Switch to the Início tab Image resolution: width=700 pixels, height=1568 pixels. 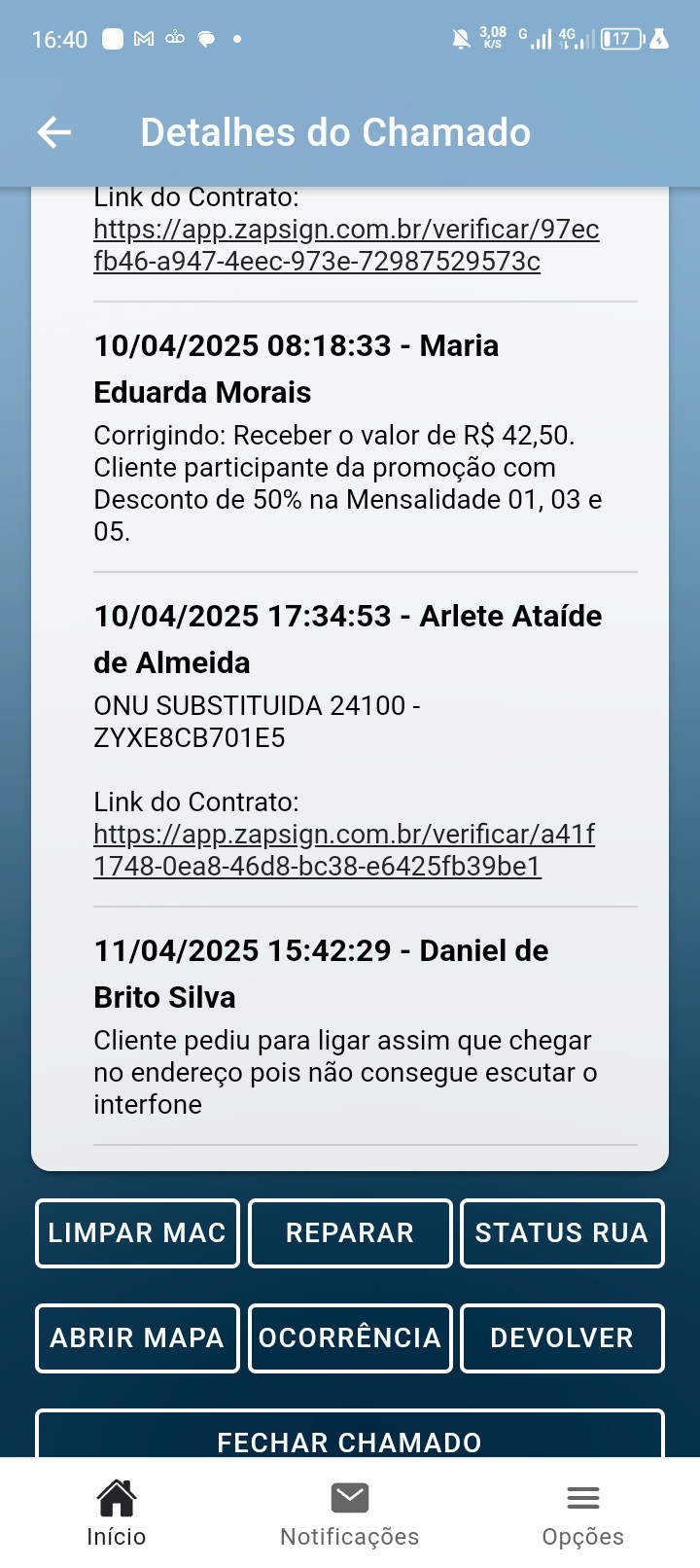pyautogui.click(x=117, y=1514)
